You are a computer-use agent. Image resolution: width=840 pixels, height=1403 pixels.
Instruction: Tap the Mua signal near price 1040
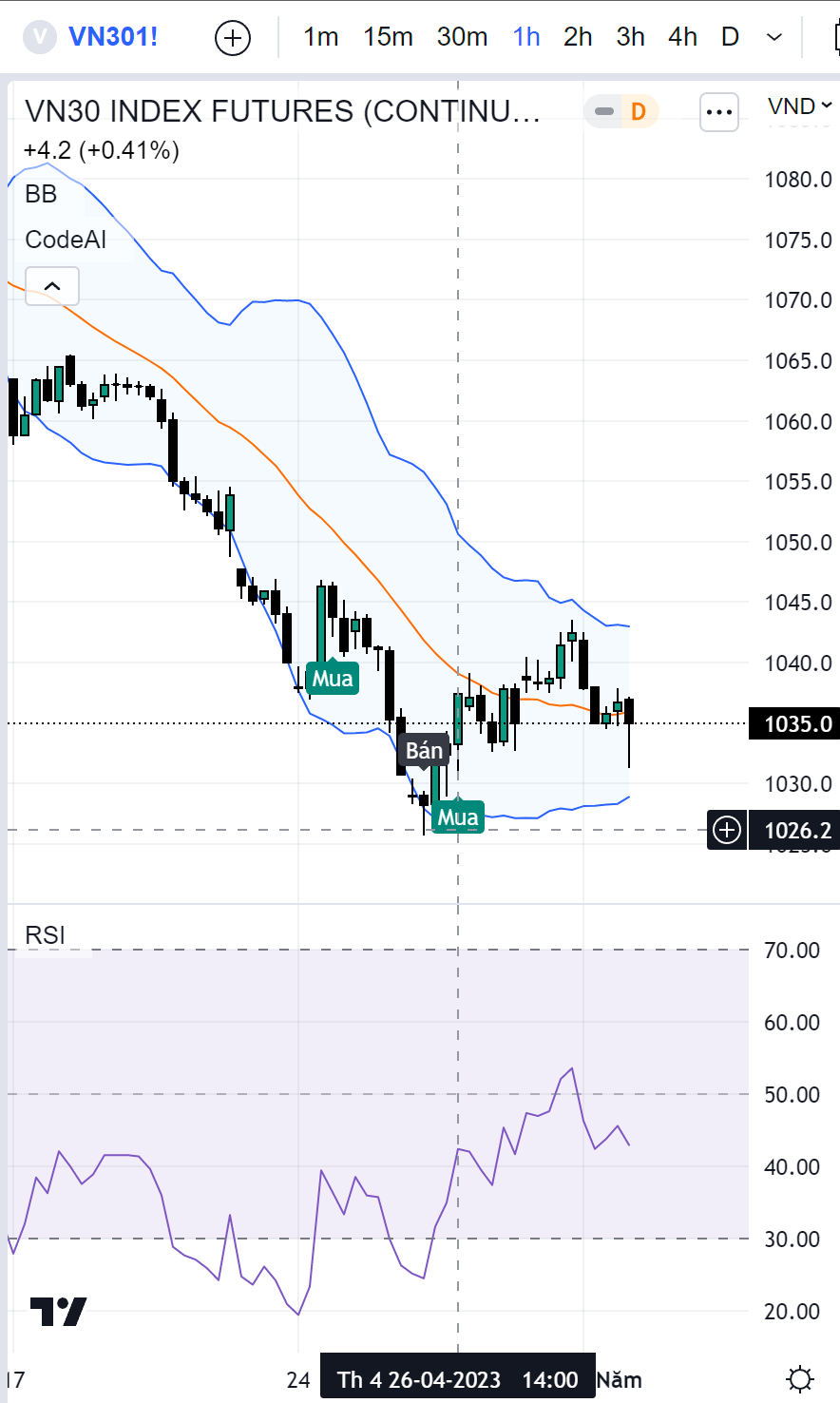click(332, 679)
